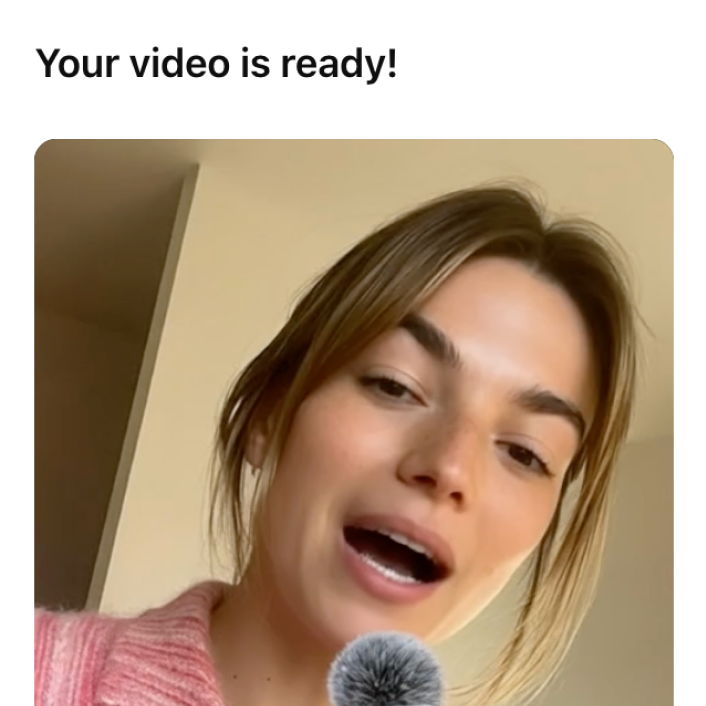The width and height of the screenshot is (706, 706).
Task: Open the ready video preview
Action: click(353, 422)
